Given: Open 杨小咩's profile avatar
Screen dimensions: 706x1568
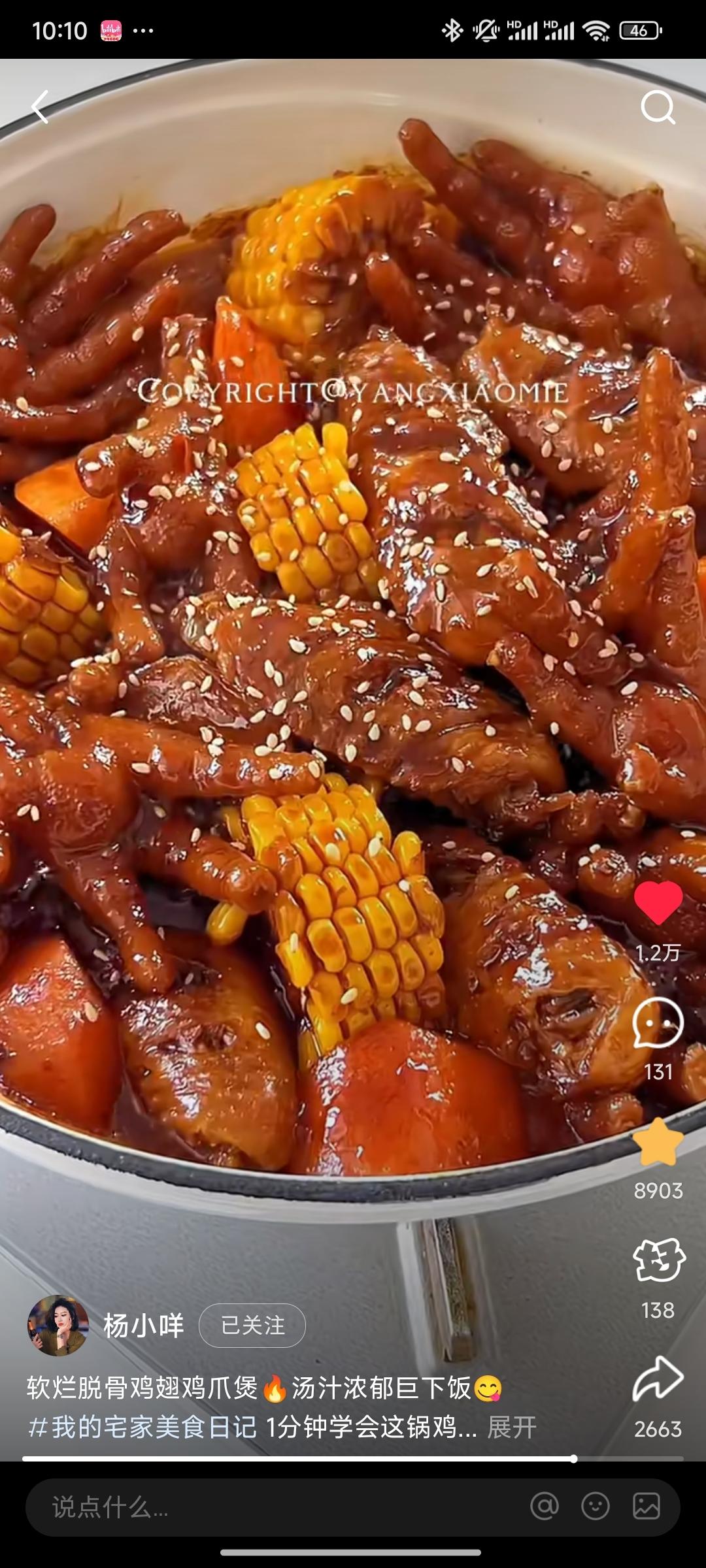Looking at the screenshot, I should [58, 1326].
